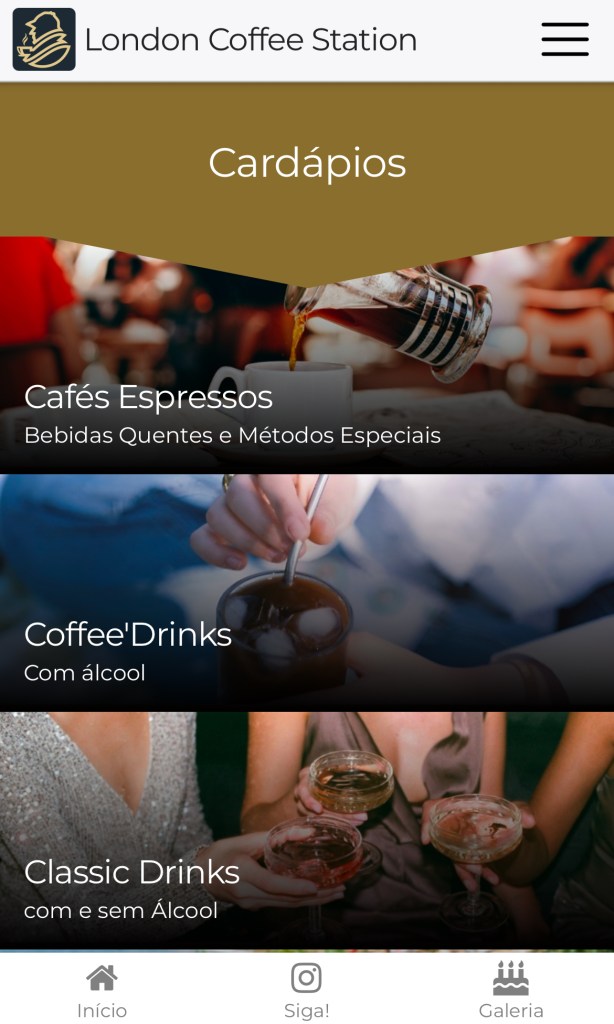Switch to the Galeria tab
The image size is (614, 1024).
click(x=510, y=991)
